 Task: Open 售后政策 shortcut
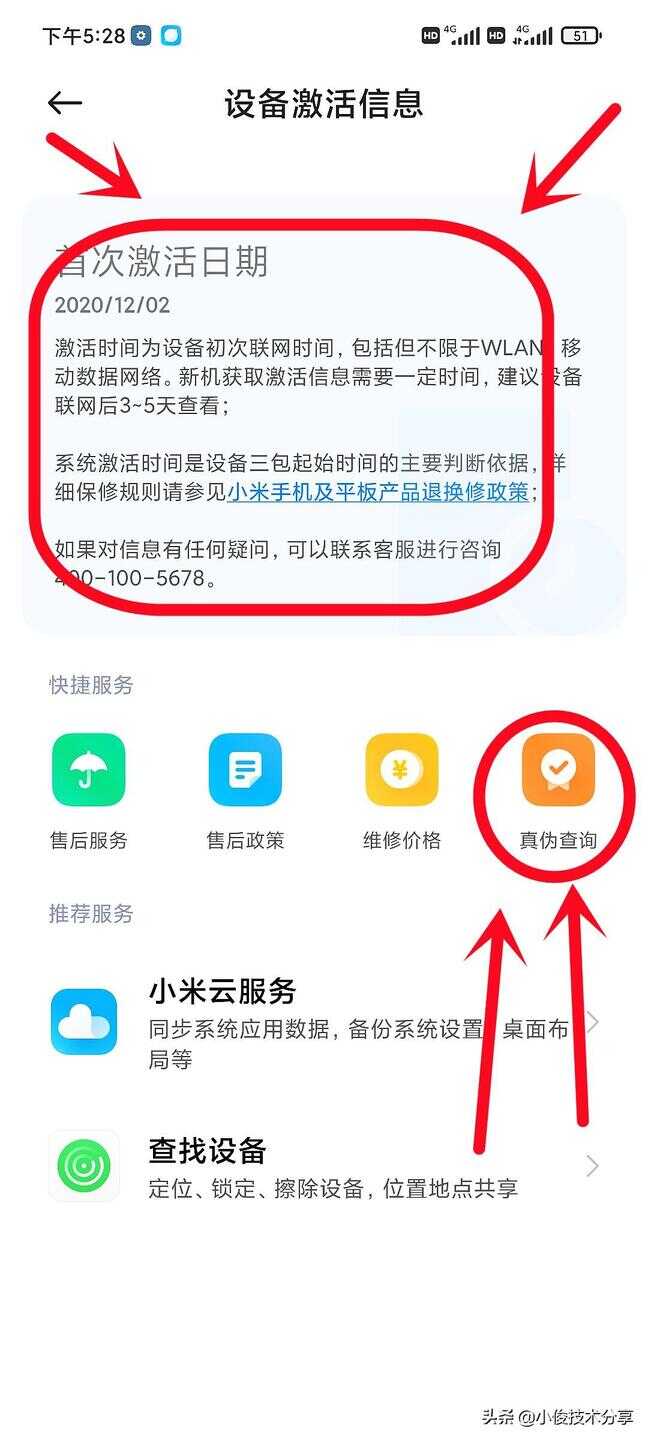(x=245, y=771)
